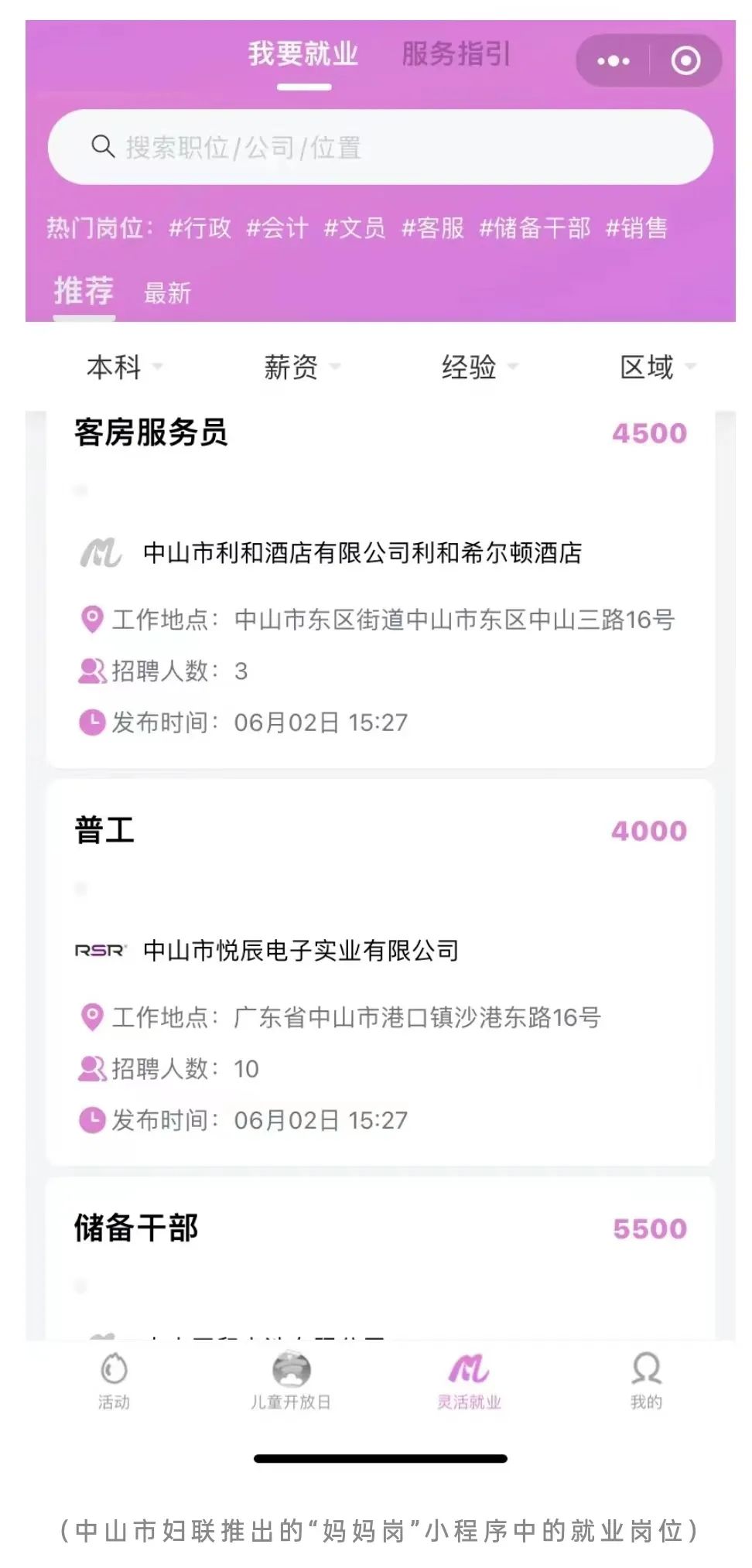Image resolution: width=752 pixels, height=1568 pixels.
Task: Expand the 本科 education filter
Action: 122,367
